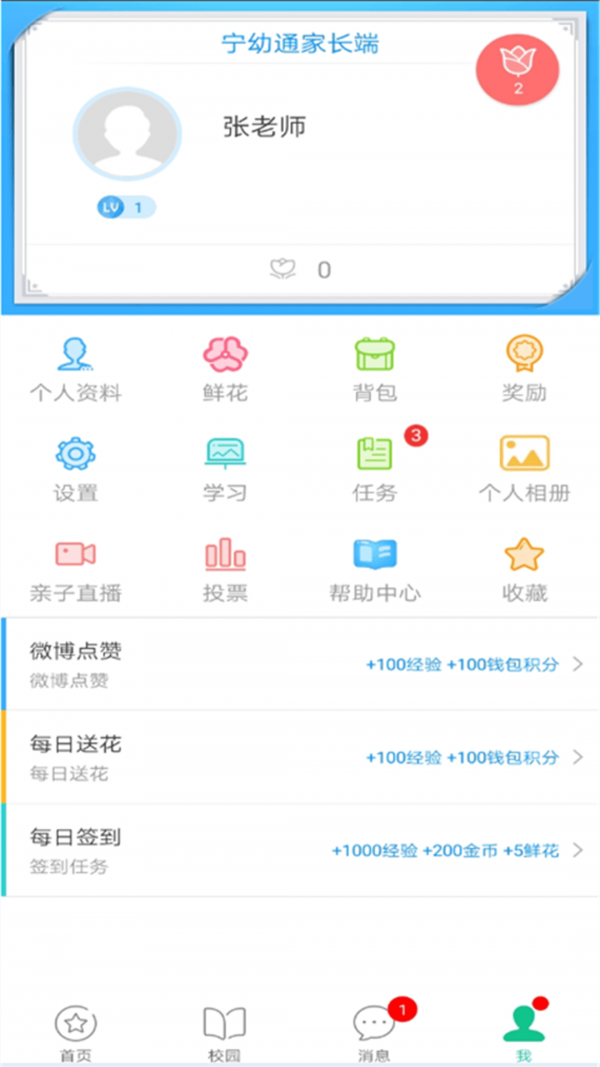Switch to the 消息 messages tab

[x=374, y=1033]
